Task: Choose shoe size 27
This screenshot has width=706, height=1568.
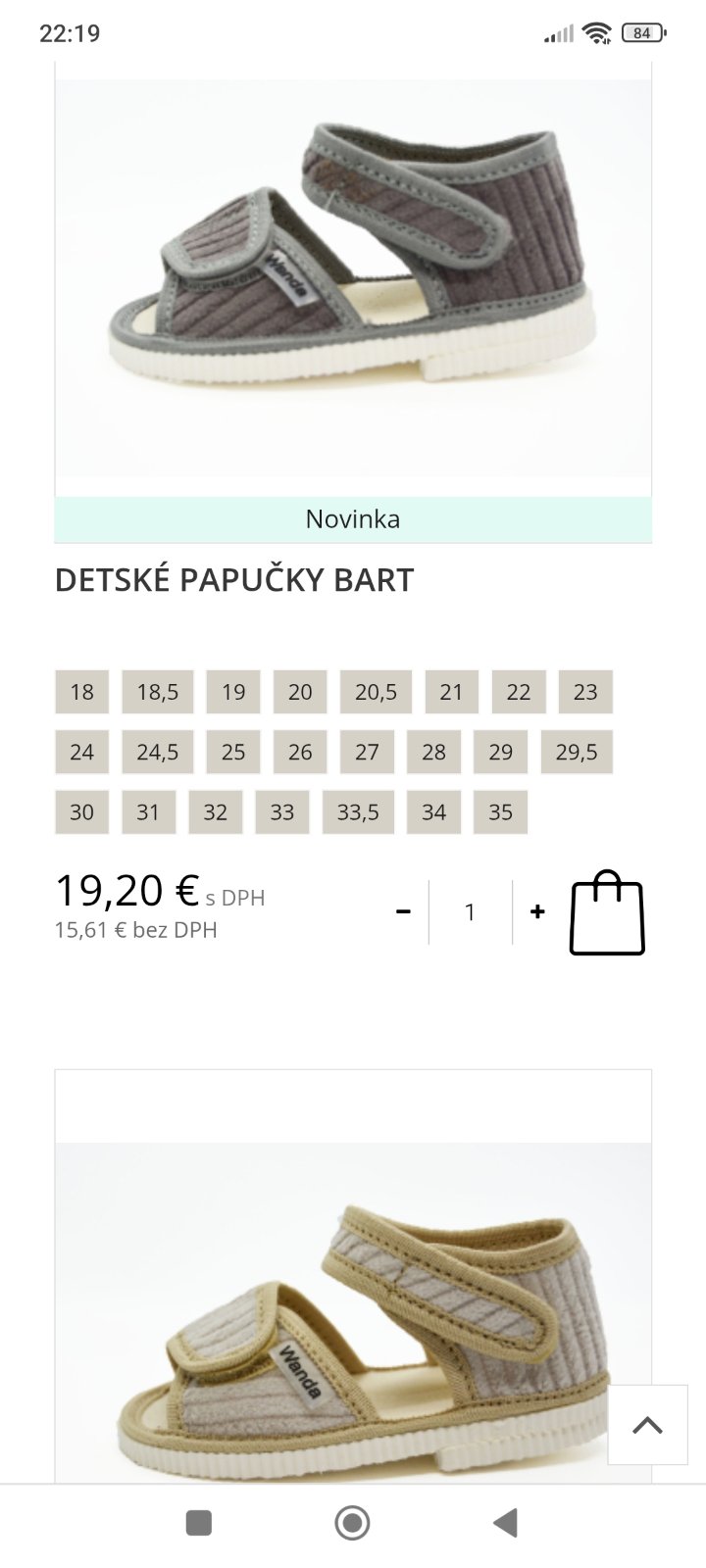Action: 367,752
